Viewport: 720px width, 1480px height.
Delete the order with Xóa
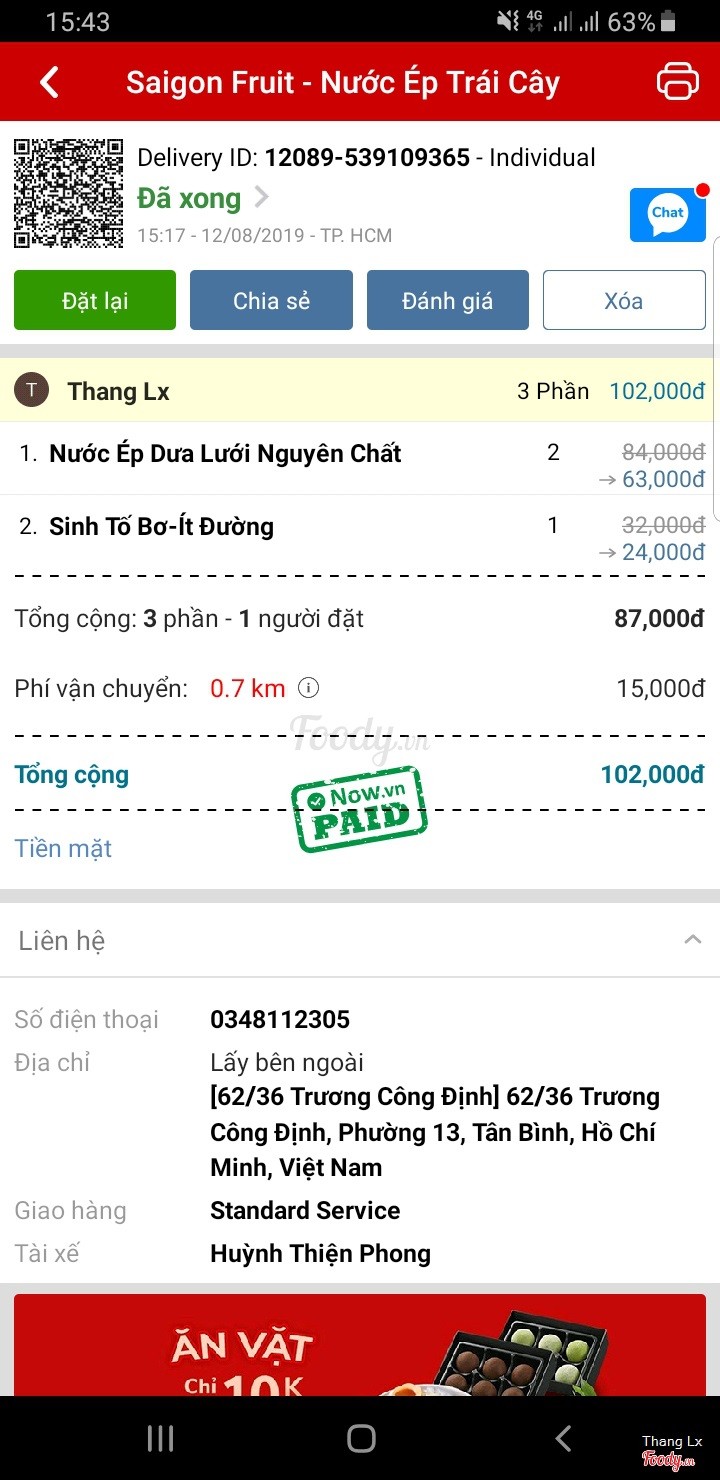(x=624, y=300)
